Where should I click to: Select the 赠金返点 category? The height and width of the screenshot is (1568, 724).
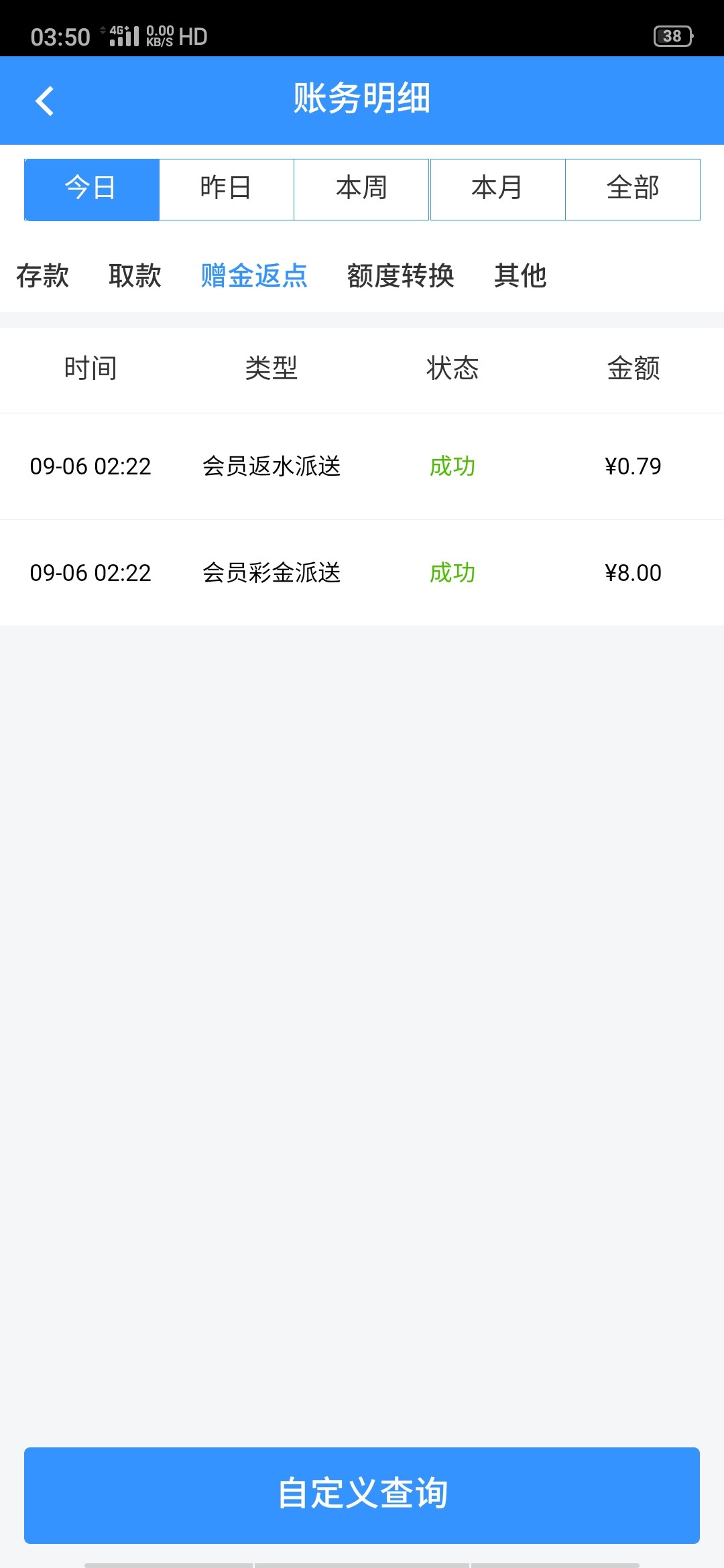pyautogui.click(x=254, y=275)
